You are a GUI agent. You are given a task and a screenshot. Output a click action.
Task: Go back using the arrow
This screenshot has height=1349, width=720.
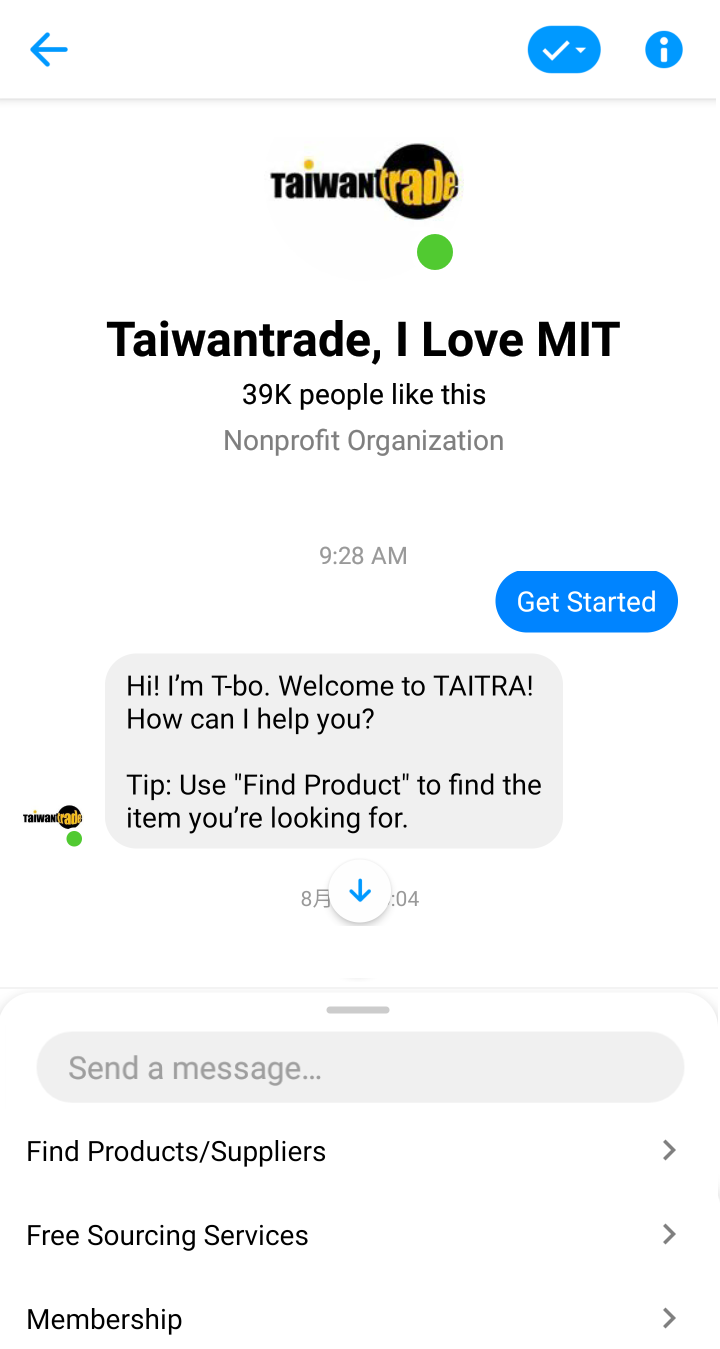tap(48, 49)
